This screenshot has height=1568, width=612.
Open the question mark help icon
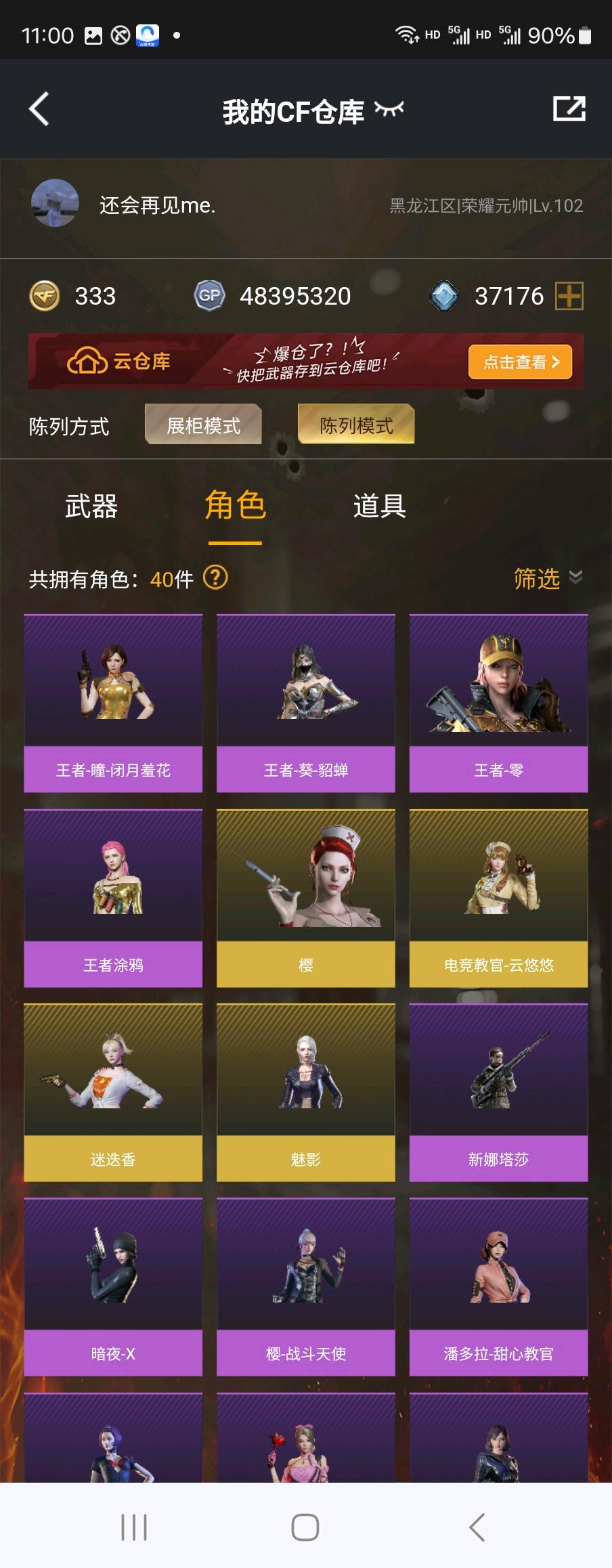(x=216, y=578)
